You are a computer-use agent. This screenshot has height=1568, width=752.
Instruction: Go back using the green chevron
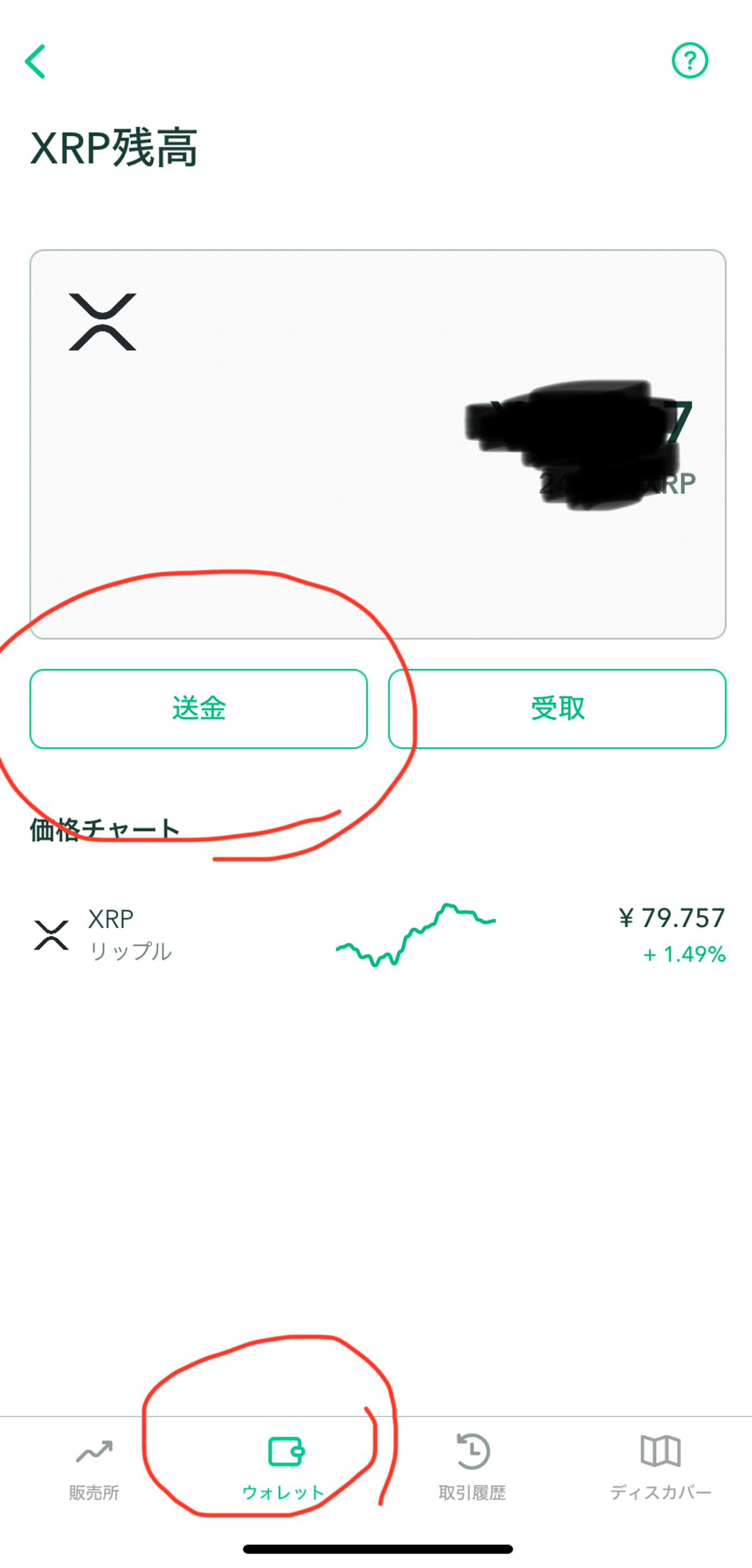click(36, 61)
